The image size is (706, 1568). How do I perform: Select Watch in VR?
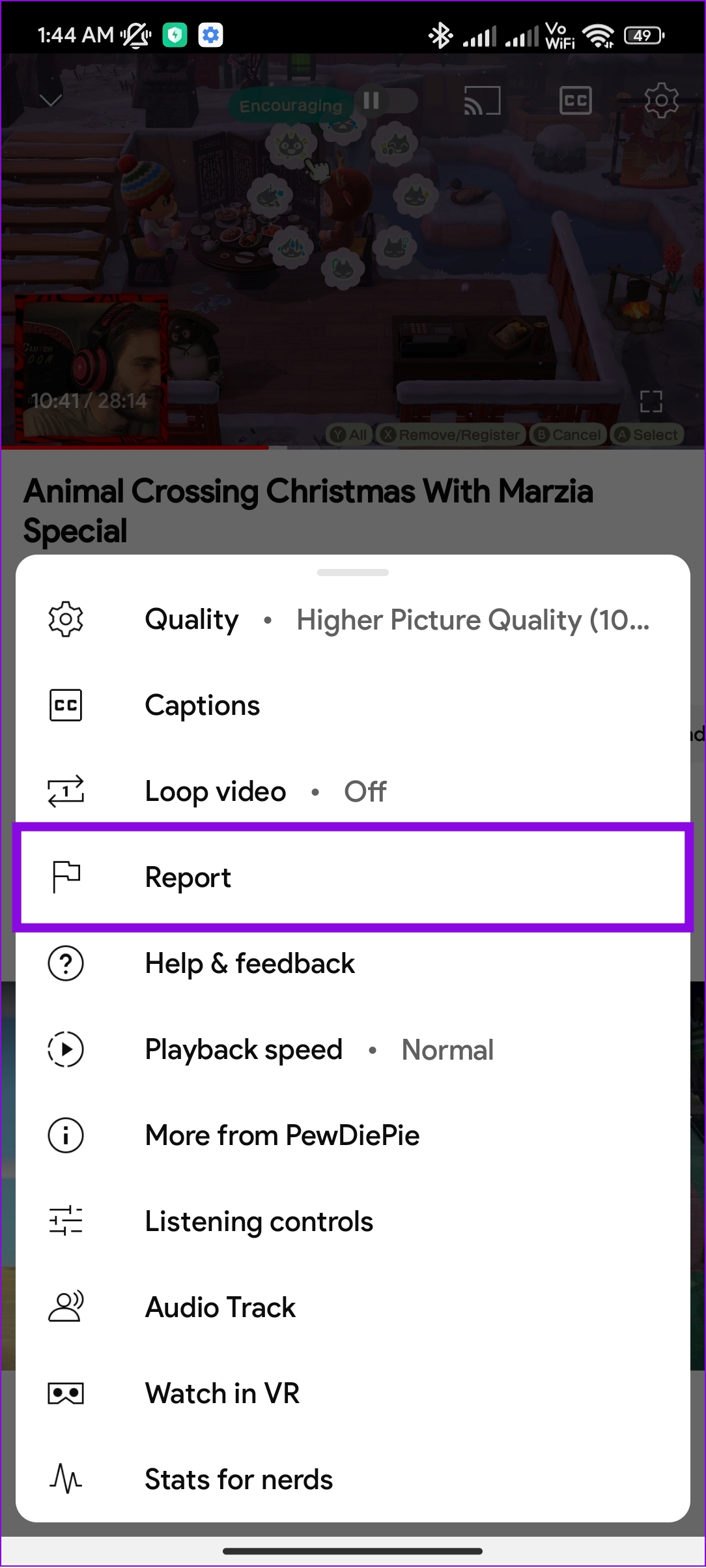(x=353, y=1393)
